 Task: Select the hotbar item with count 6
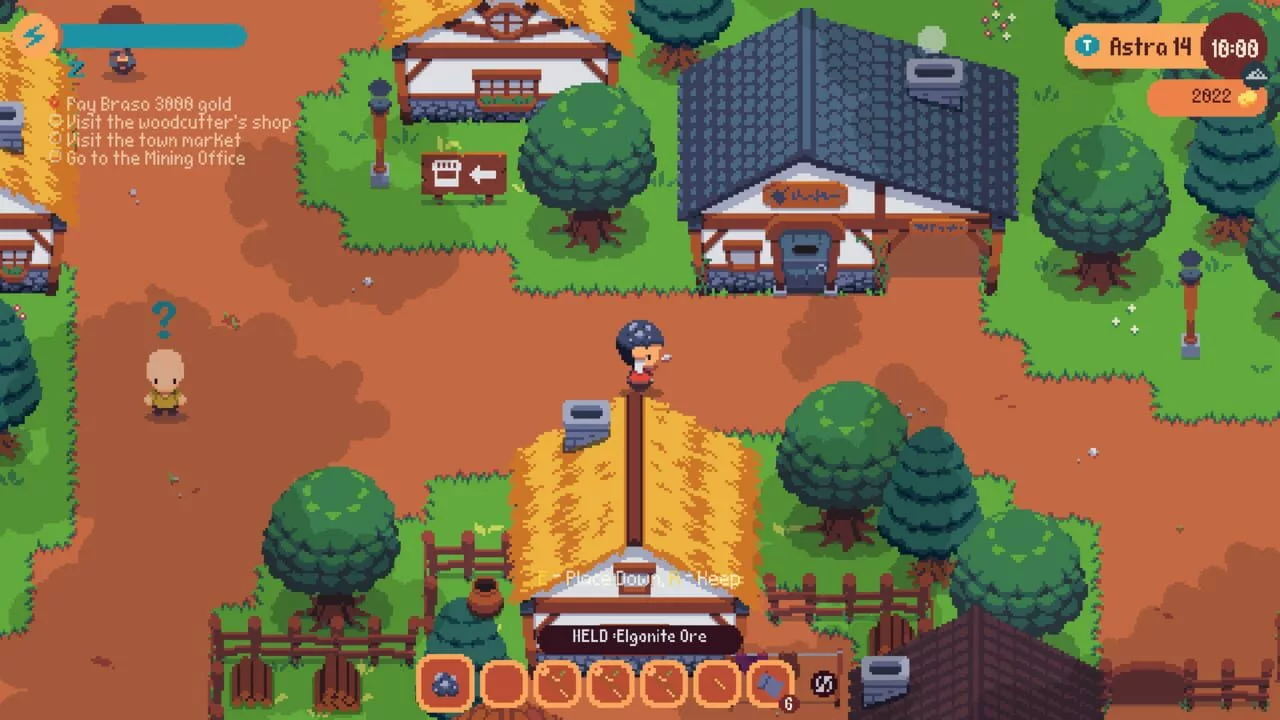point(770,685)
